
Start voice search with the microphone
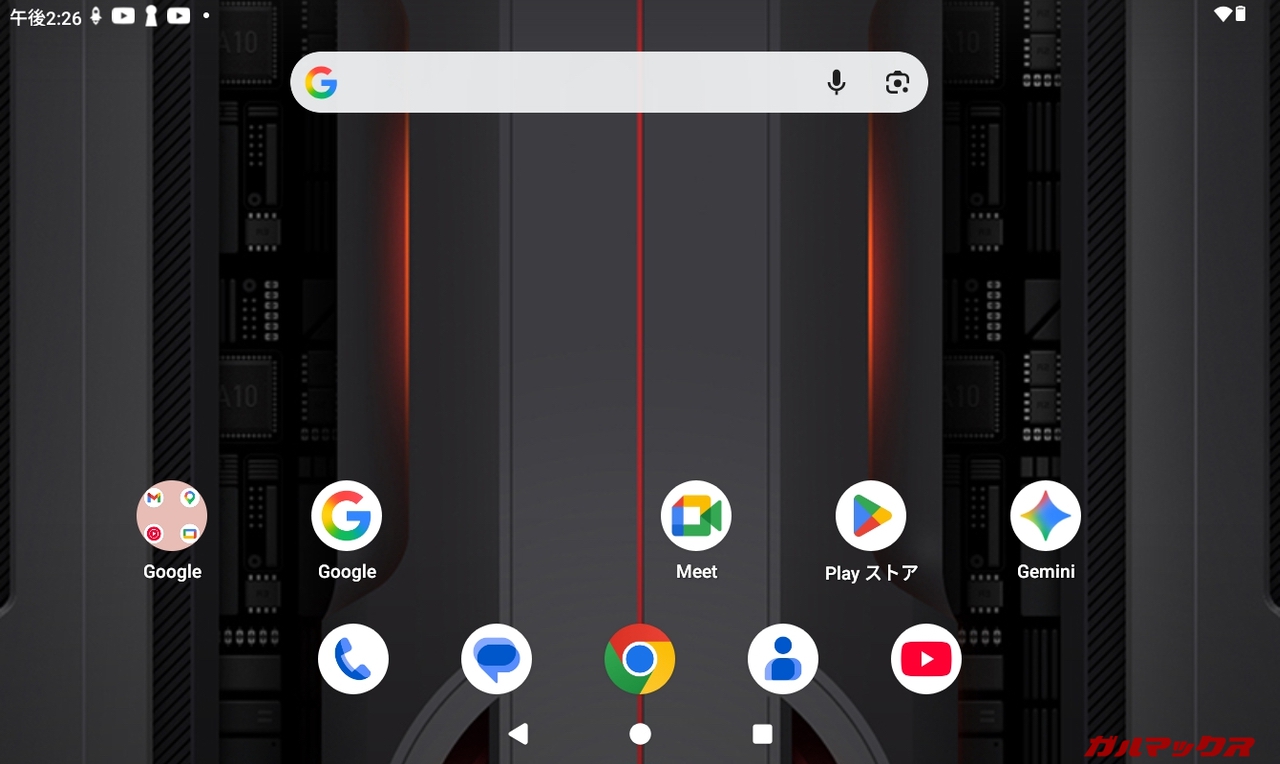point(836,82)
